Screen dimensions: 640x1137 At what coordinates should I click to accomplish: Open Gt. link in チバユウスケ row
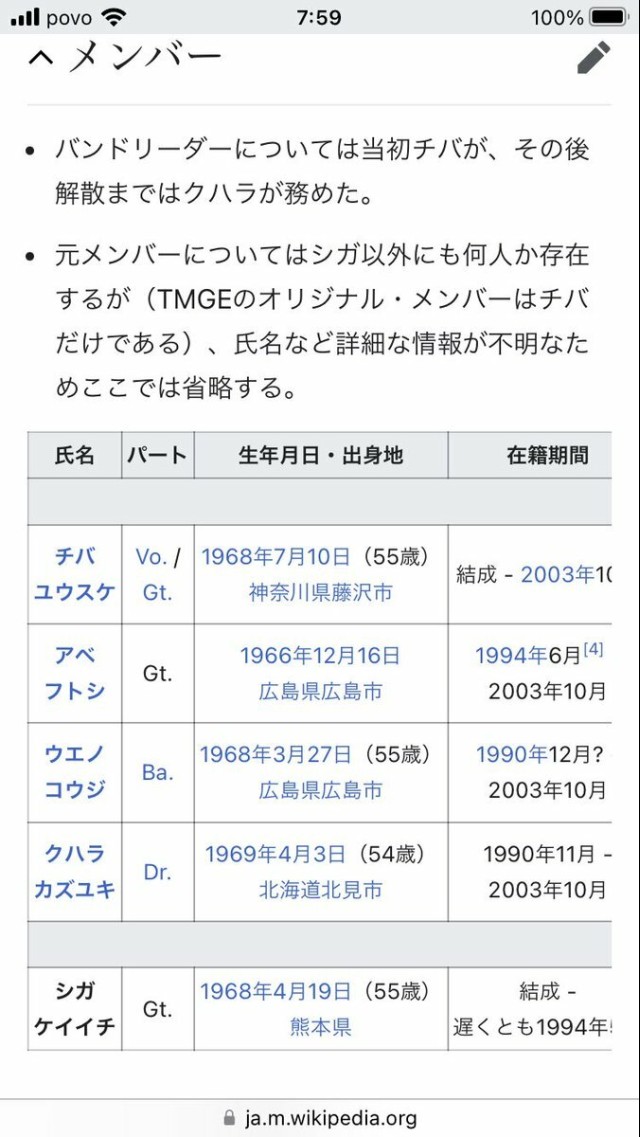tap(157, 592)
